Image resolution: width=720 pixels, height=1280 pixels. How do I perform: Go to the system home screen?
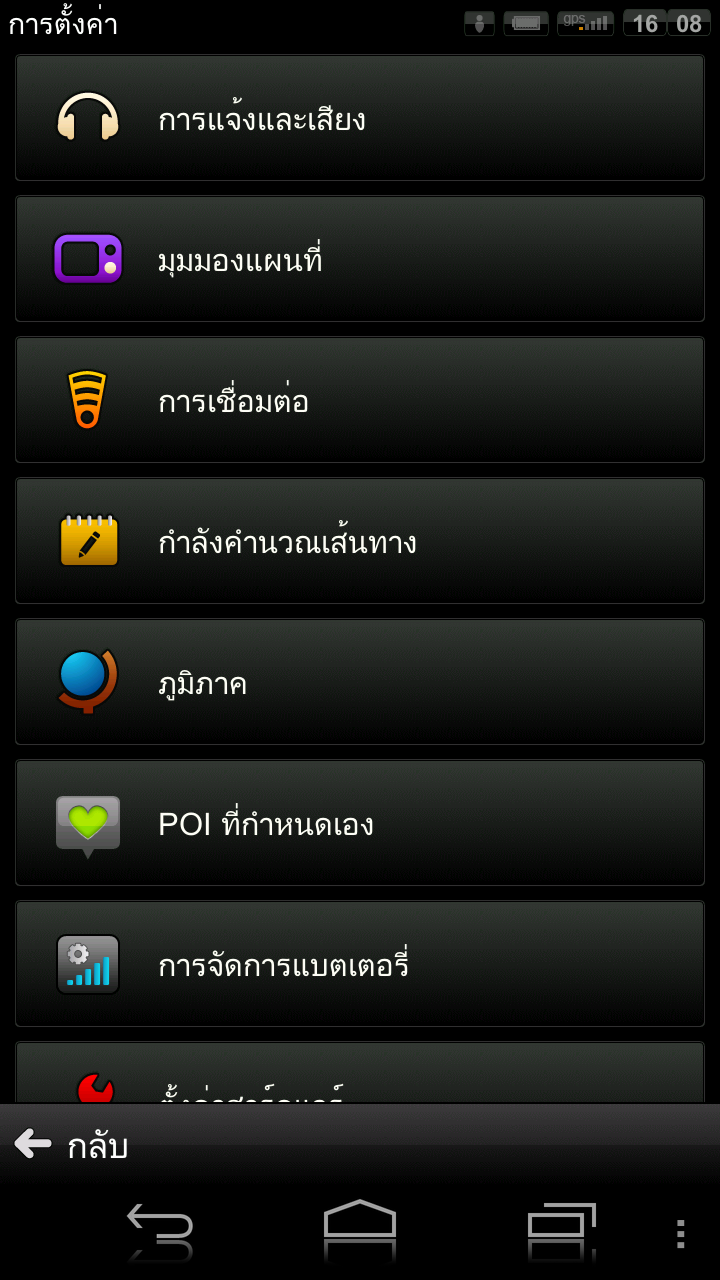360,1222
